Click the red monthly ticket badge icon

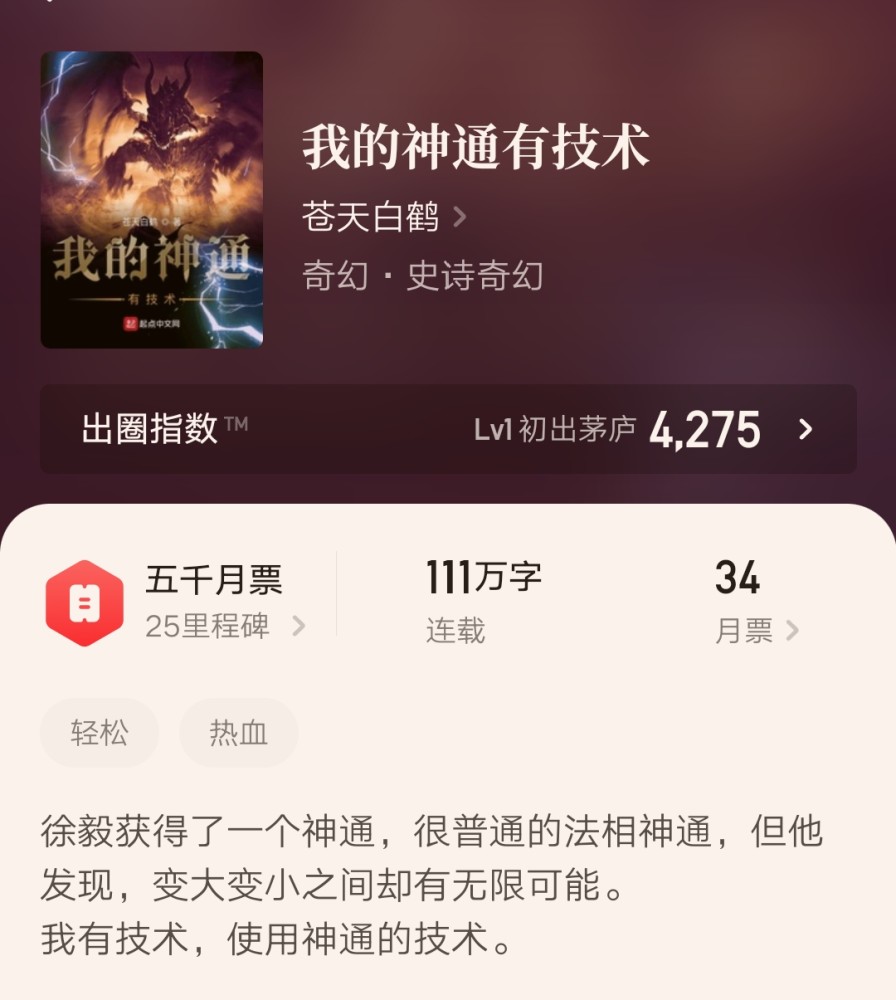(x=86, y=602)
